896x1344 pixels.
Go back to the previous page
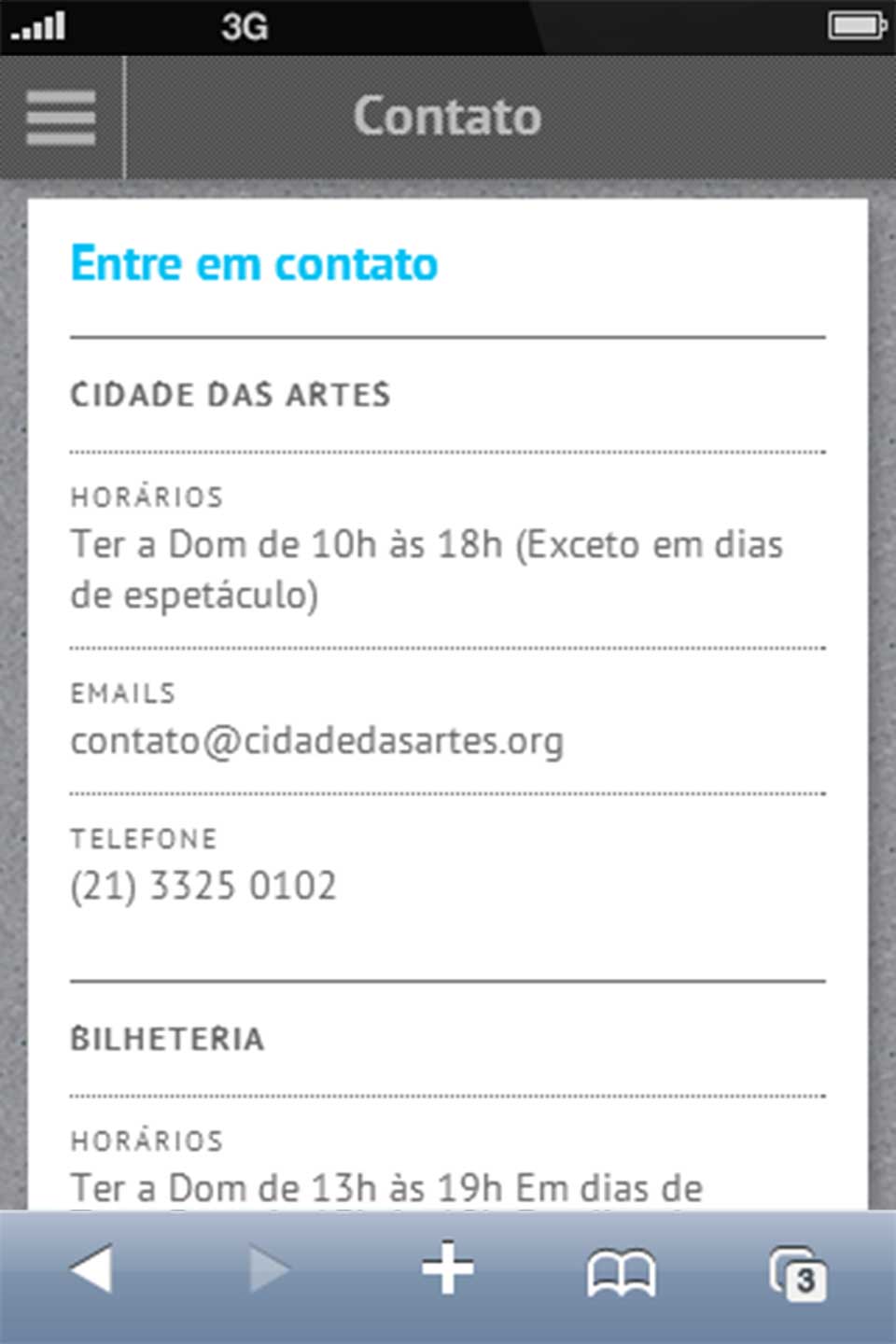[x=91, y=1270]
